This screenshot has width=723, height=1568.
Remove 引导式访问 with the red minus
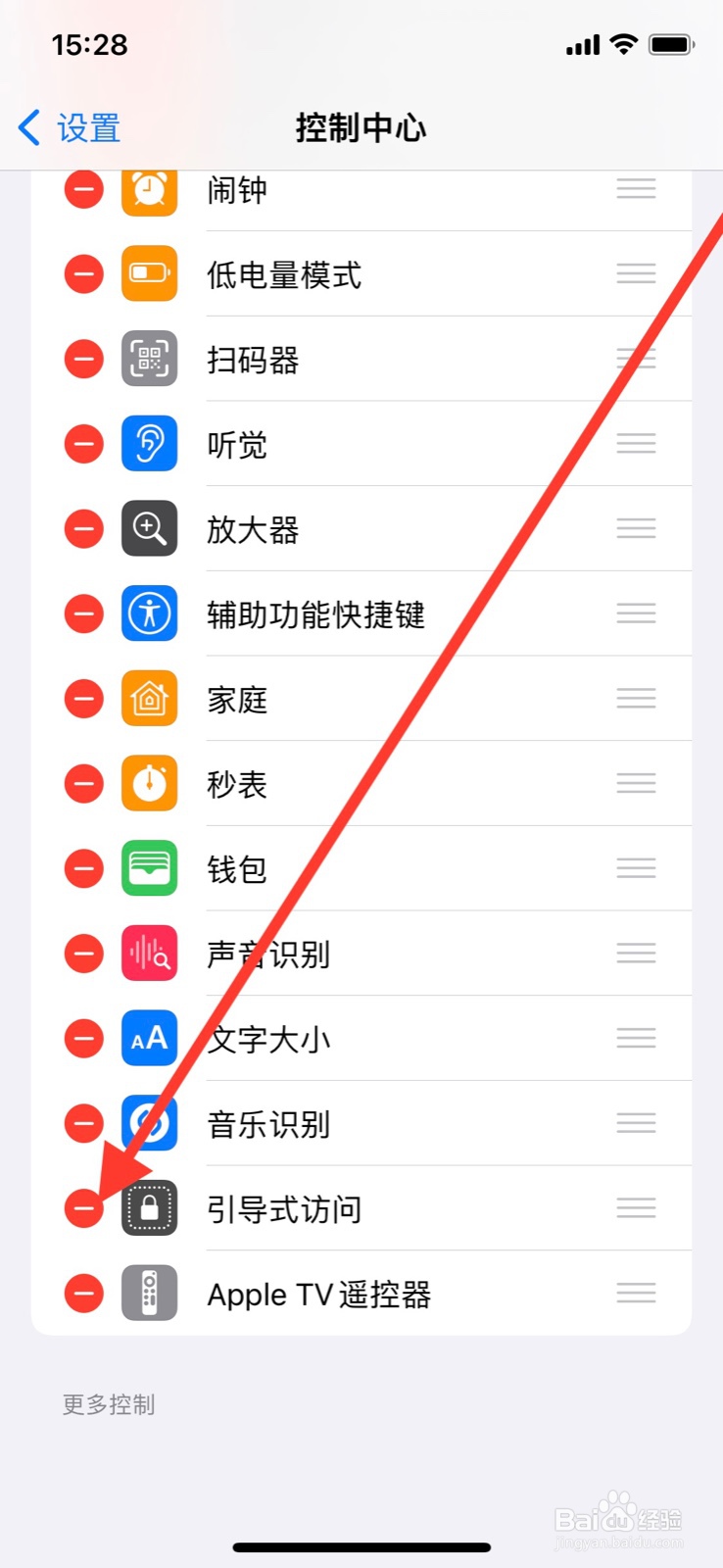point(83,1208)
